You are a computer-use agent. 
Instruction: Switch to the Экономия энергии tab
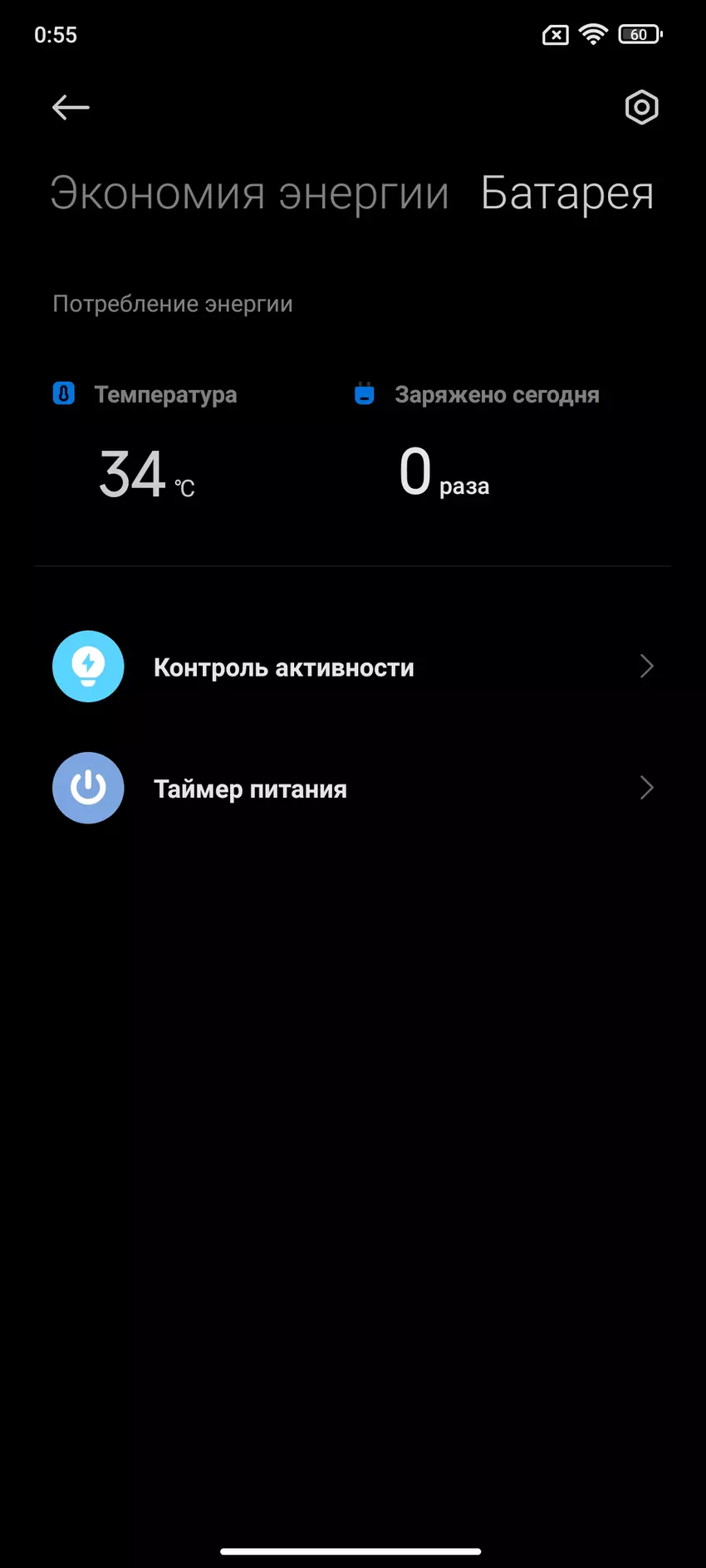[249, 193]
